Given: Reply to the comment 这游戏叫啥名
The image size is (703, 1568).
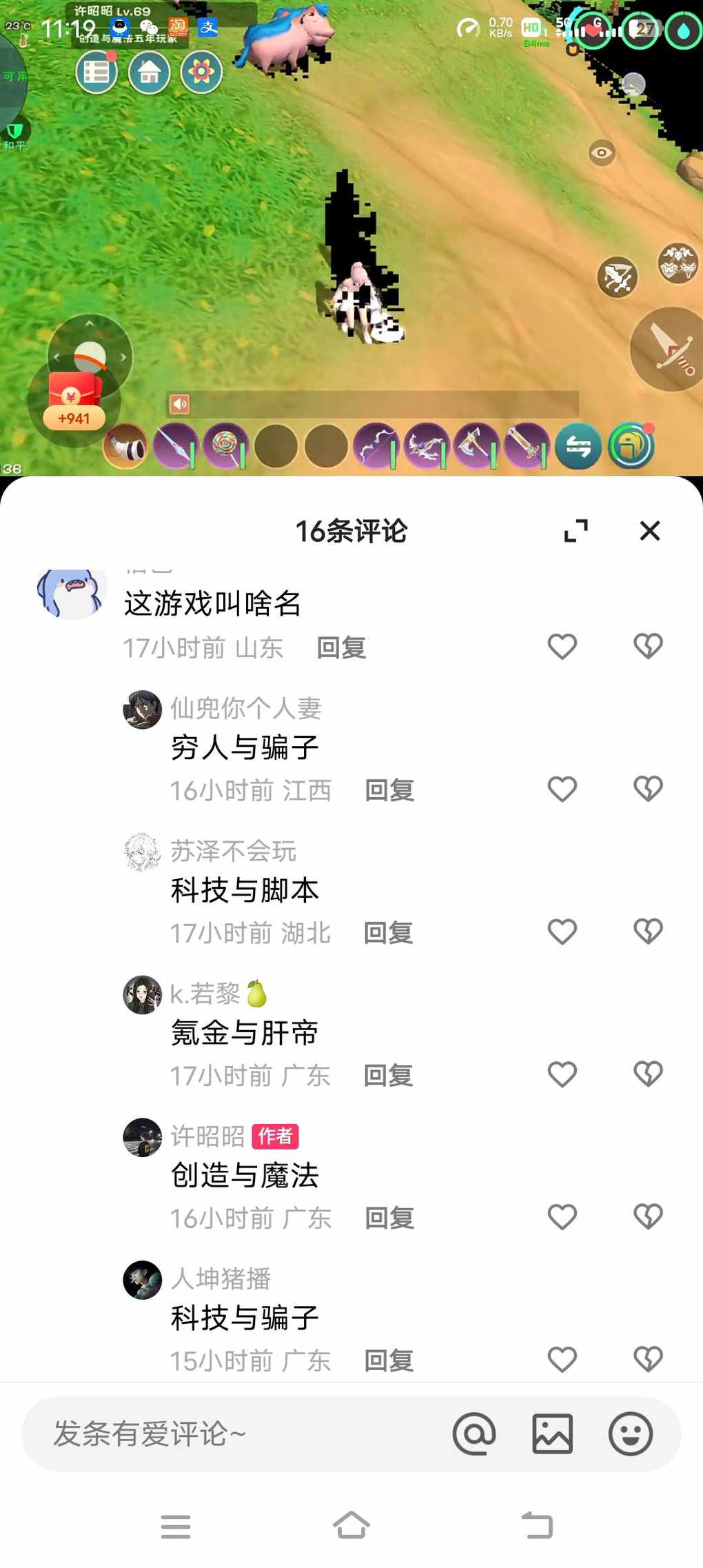Looking at the screenshot, I should tap(341, 648).
